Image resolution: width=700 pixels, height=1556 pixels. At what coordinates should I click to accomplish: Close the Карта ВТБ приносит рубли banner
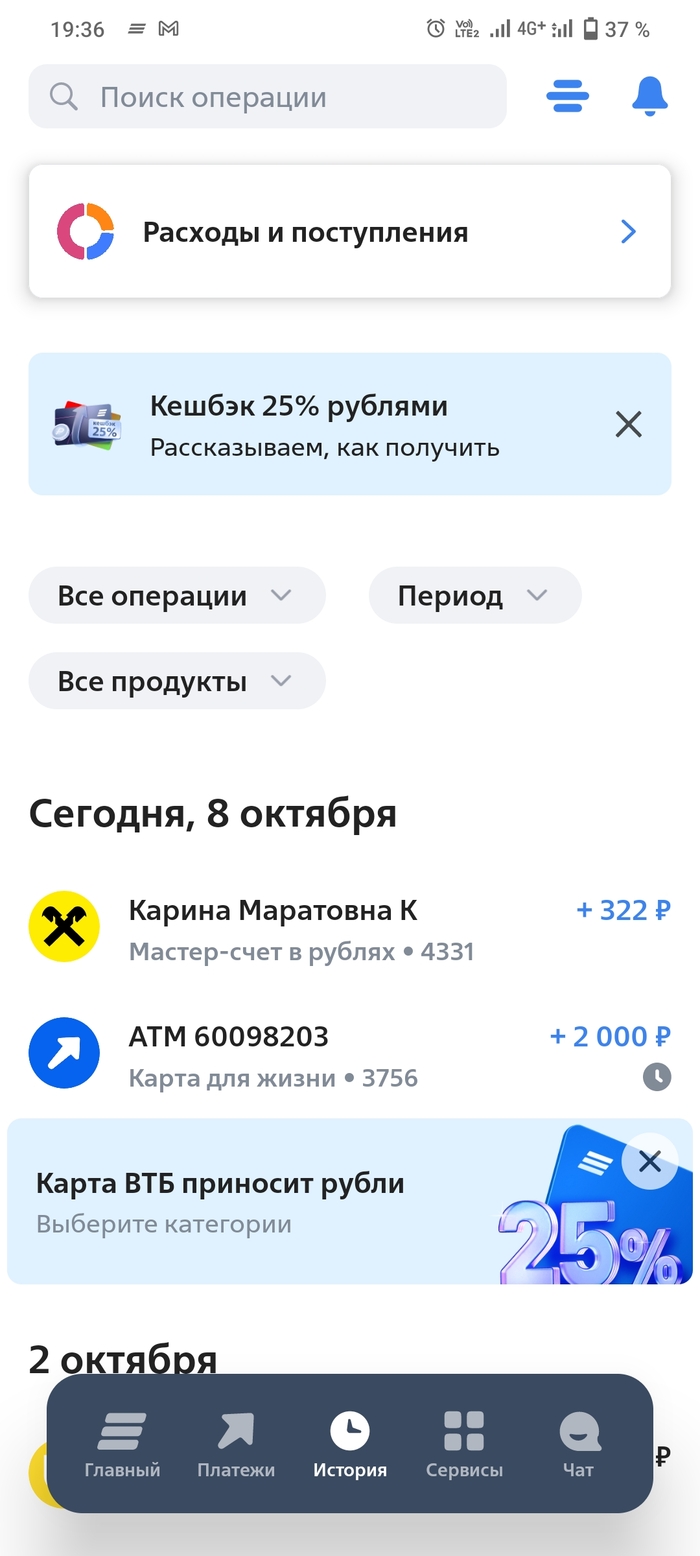(650, 1161)
